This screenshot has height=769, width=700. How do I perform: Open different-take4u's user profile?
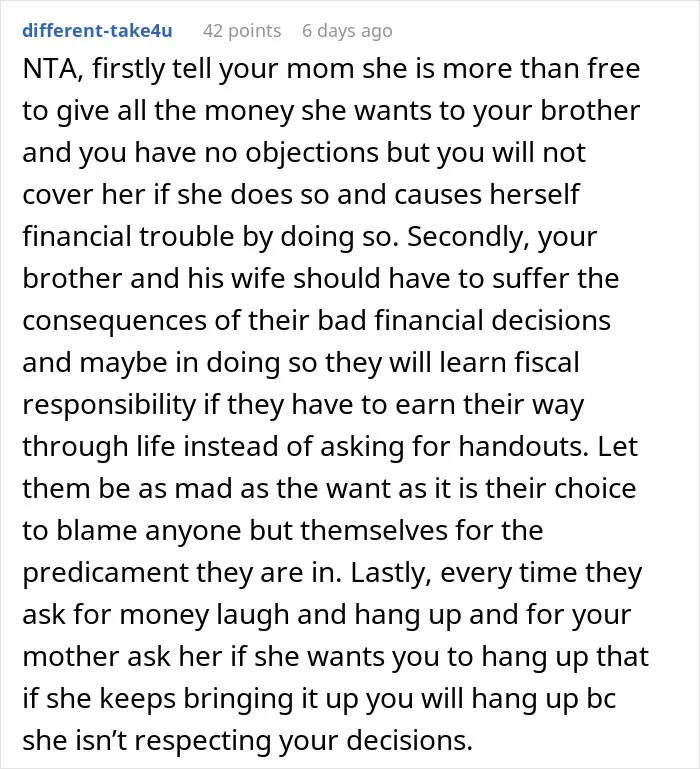pyautogui.click(x=97, y=30)
